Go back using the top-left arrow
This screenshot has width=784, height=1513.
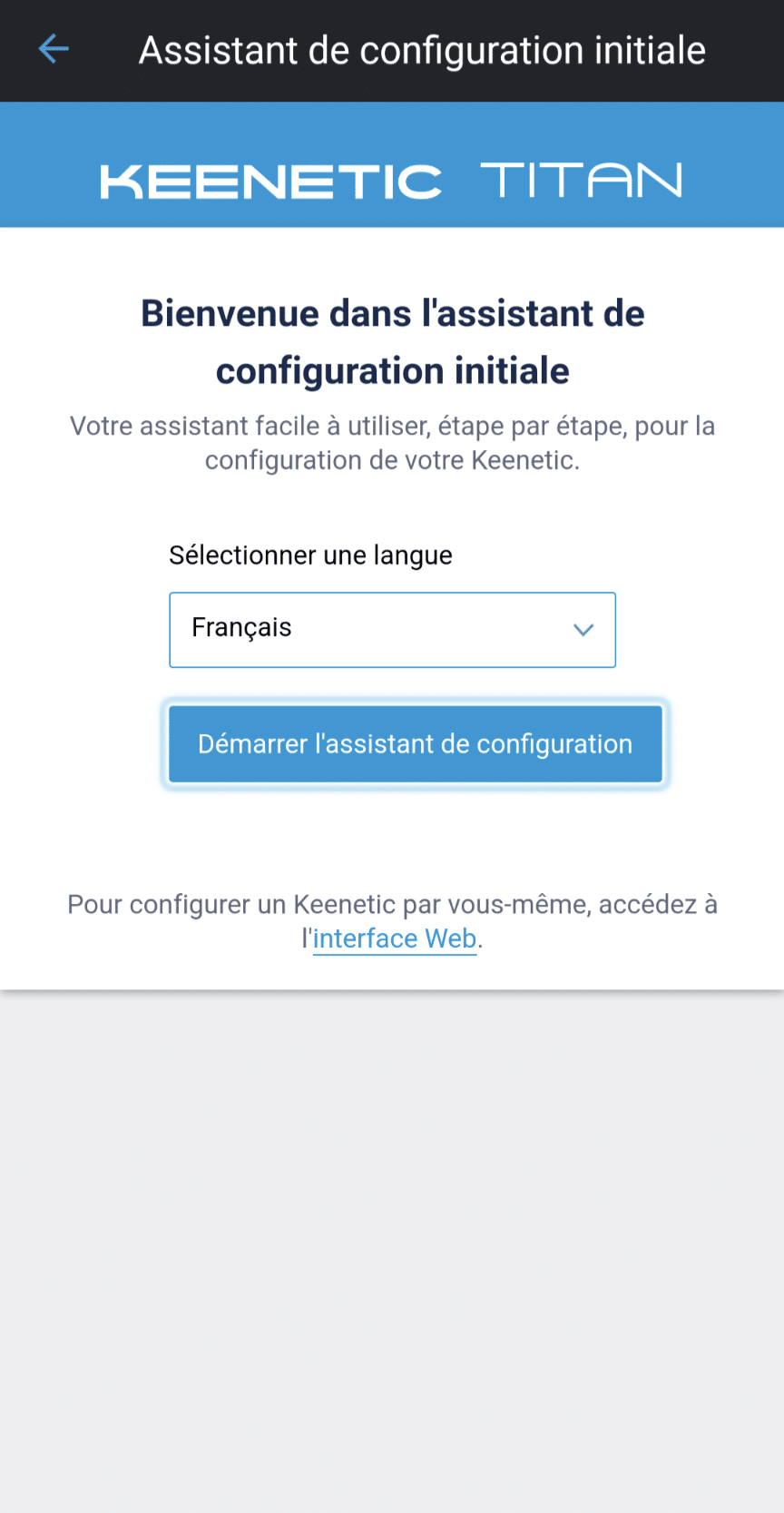pos(54,49)
